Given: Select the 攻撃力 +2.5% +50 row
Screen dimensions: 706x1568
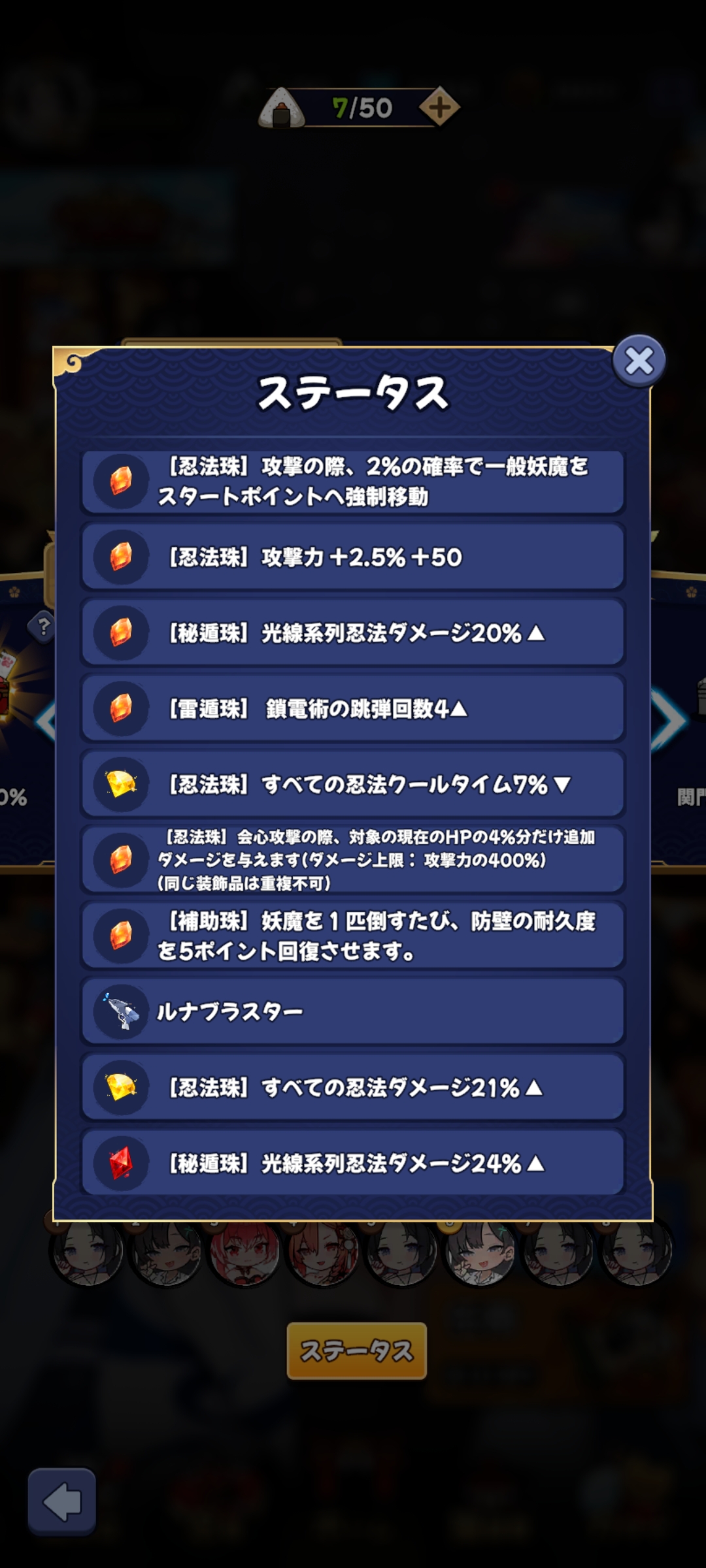Looking at the screenshot, I should click(x=353, y=557).
